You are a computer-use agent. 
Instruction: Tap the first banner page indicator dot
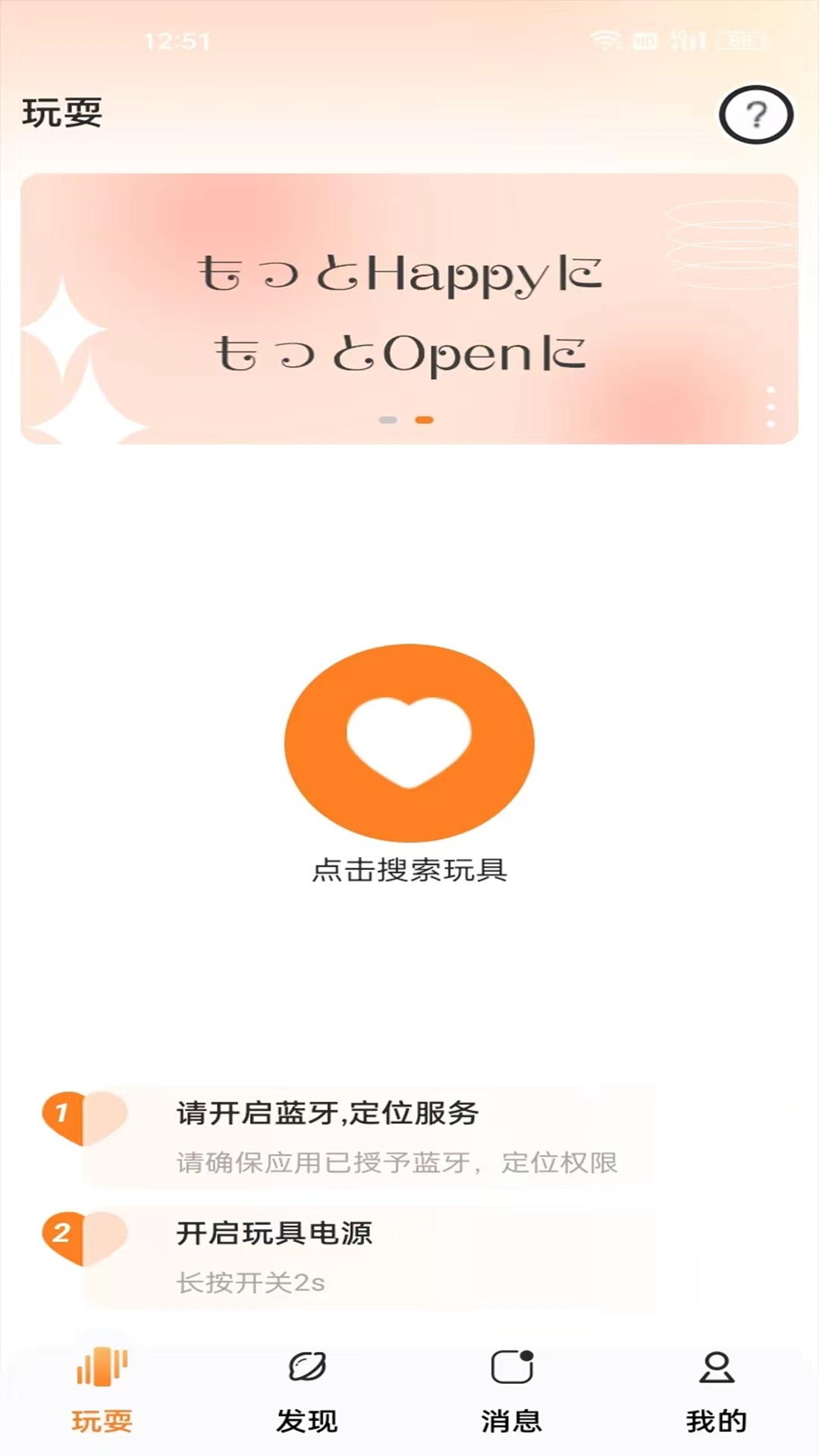[388, 419]
